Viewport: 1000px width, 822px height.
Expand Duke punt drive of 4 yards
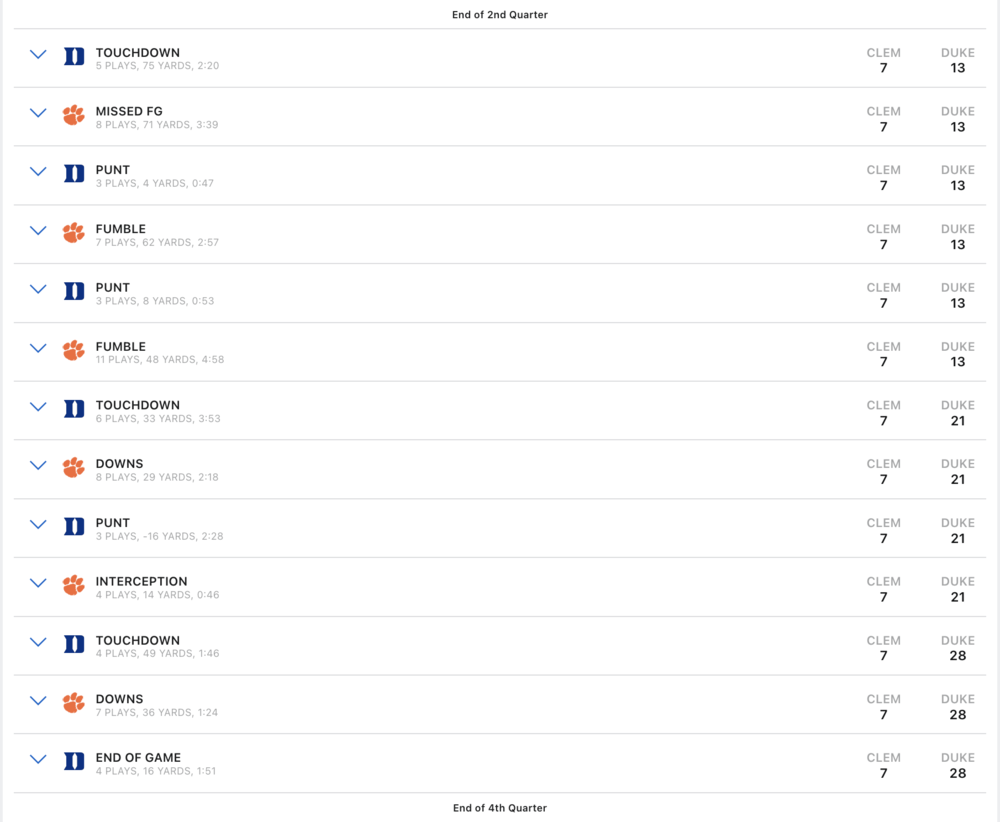(38, 172)
